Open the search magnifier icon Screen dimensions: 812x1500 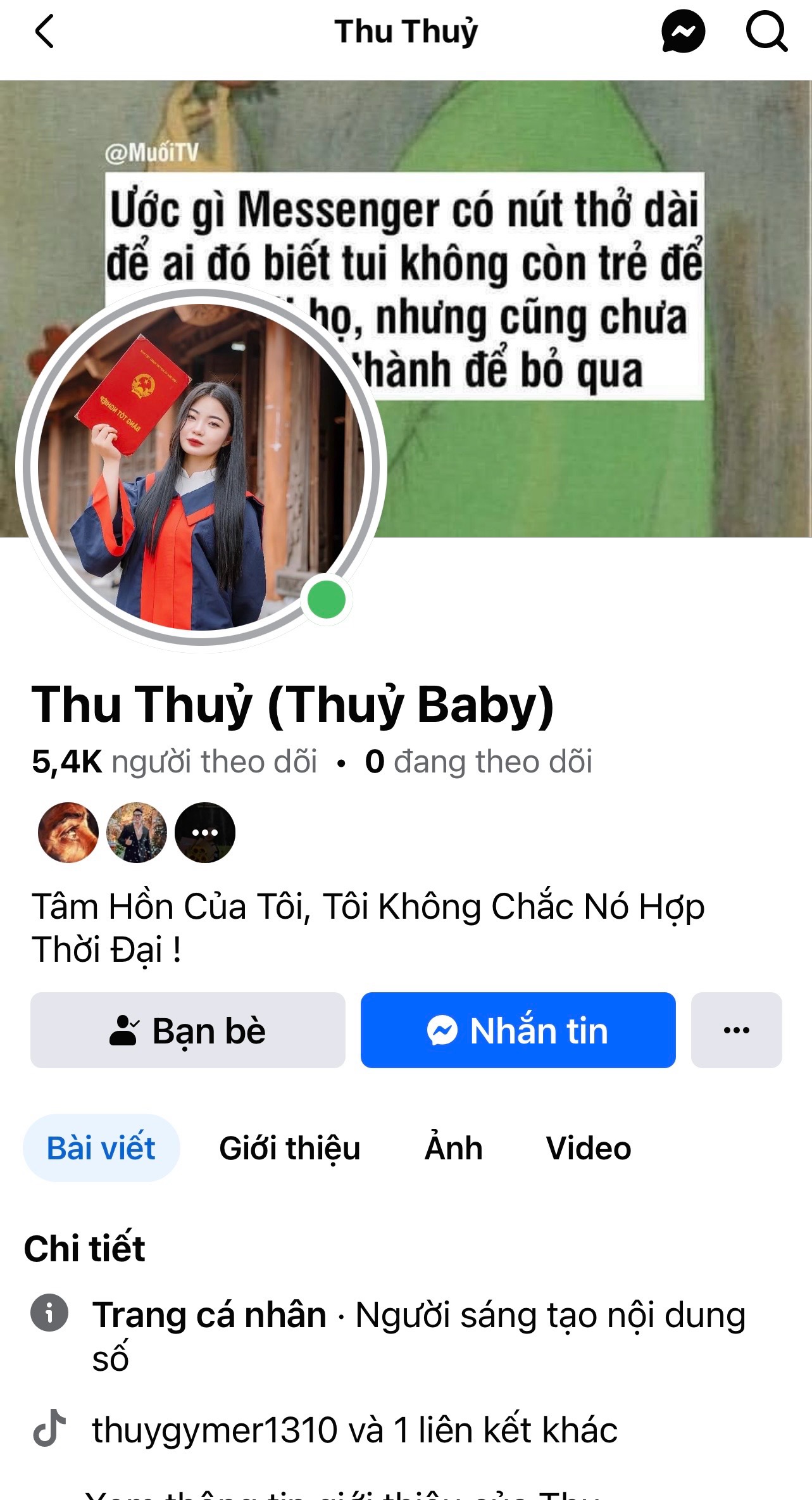pyautogui.click(x=766, y=32)
